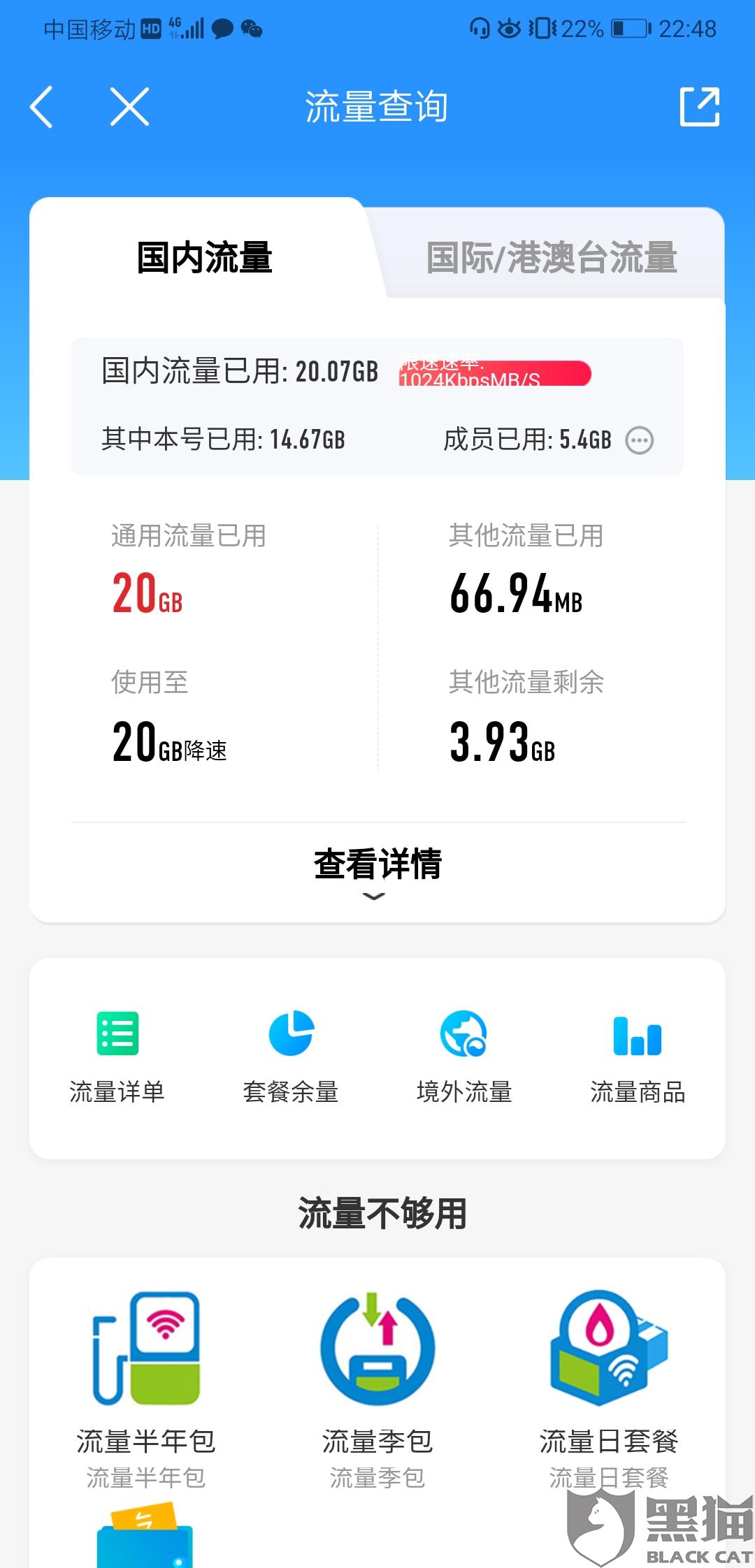Open the more icon beside 成员已用
Image resolution: width=755 pixels, height=1568 pixels.
[x=639, y=440]
